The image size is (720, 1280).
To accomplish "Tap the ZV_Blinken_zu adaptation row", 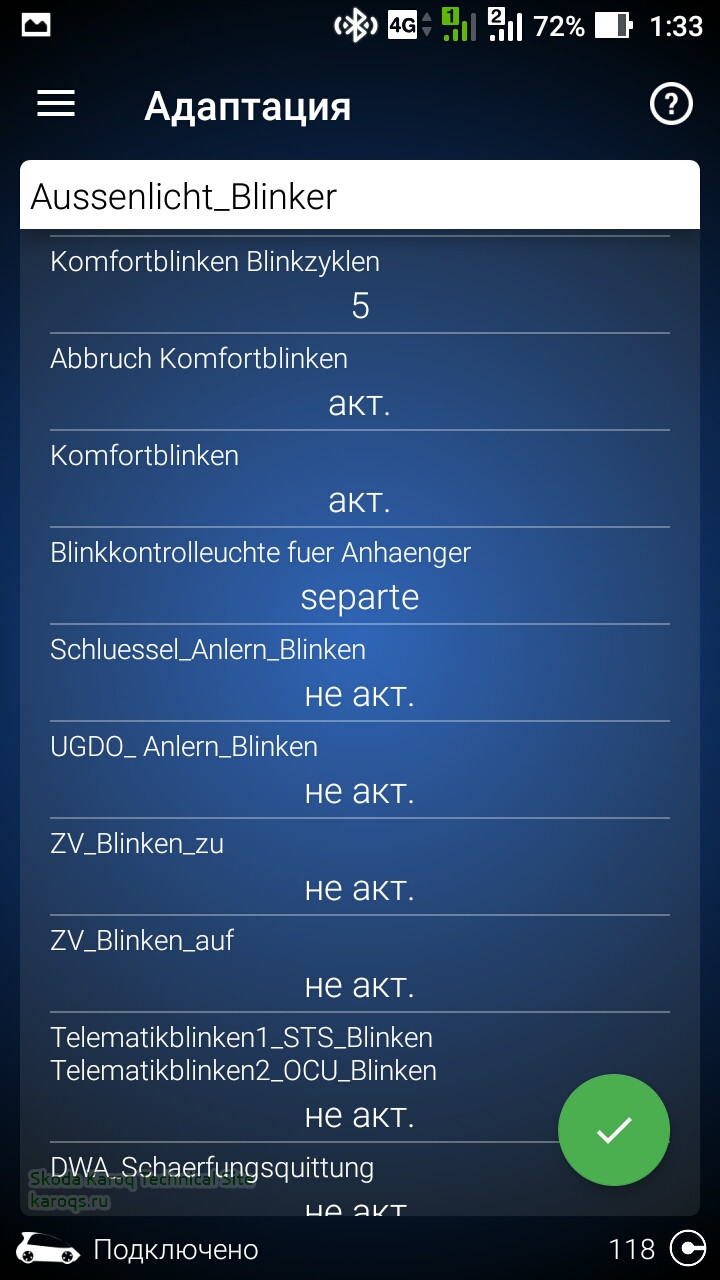I will [x=360, y=867].
